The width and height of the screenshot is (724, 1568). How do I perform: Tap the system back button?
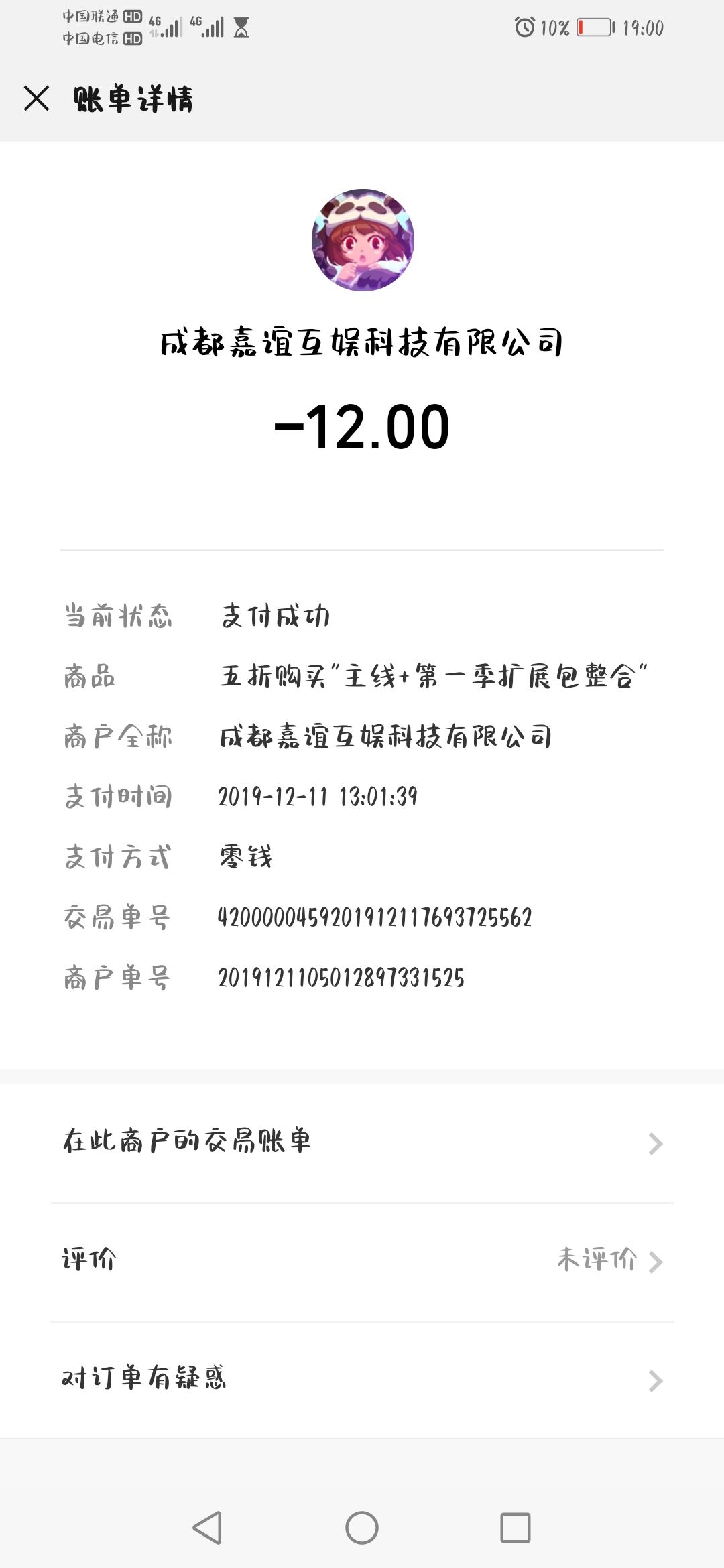pyautogui.click(x=207, y=1528)
